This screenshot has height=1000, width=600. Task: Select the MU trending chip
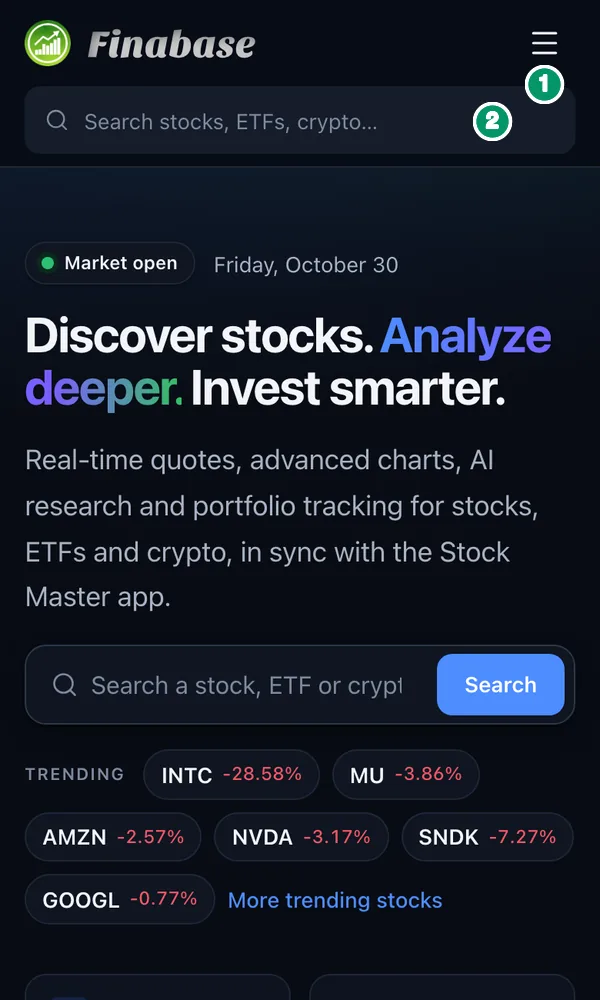point(406,774)
